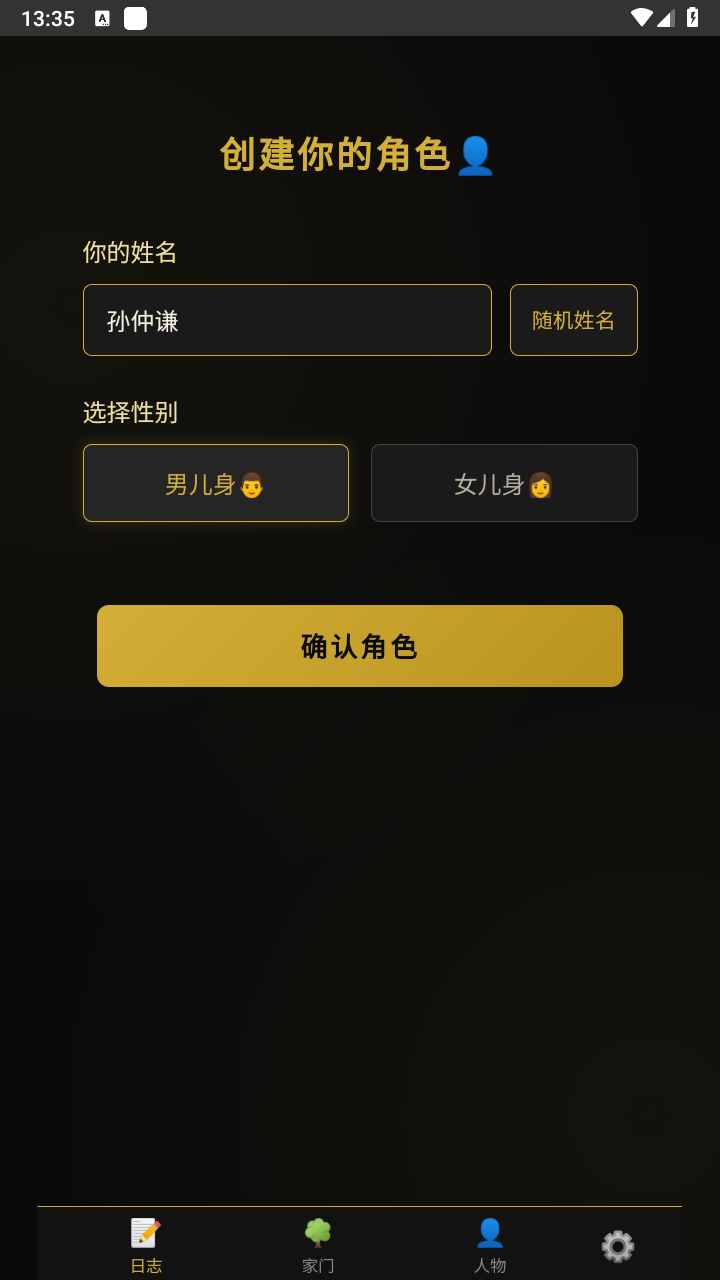Open the settings gear icon
Screen dimensions: 720x1280
[617, 1246]
